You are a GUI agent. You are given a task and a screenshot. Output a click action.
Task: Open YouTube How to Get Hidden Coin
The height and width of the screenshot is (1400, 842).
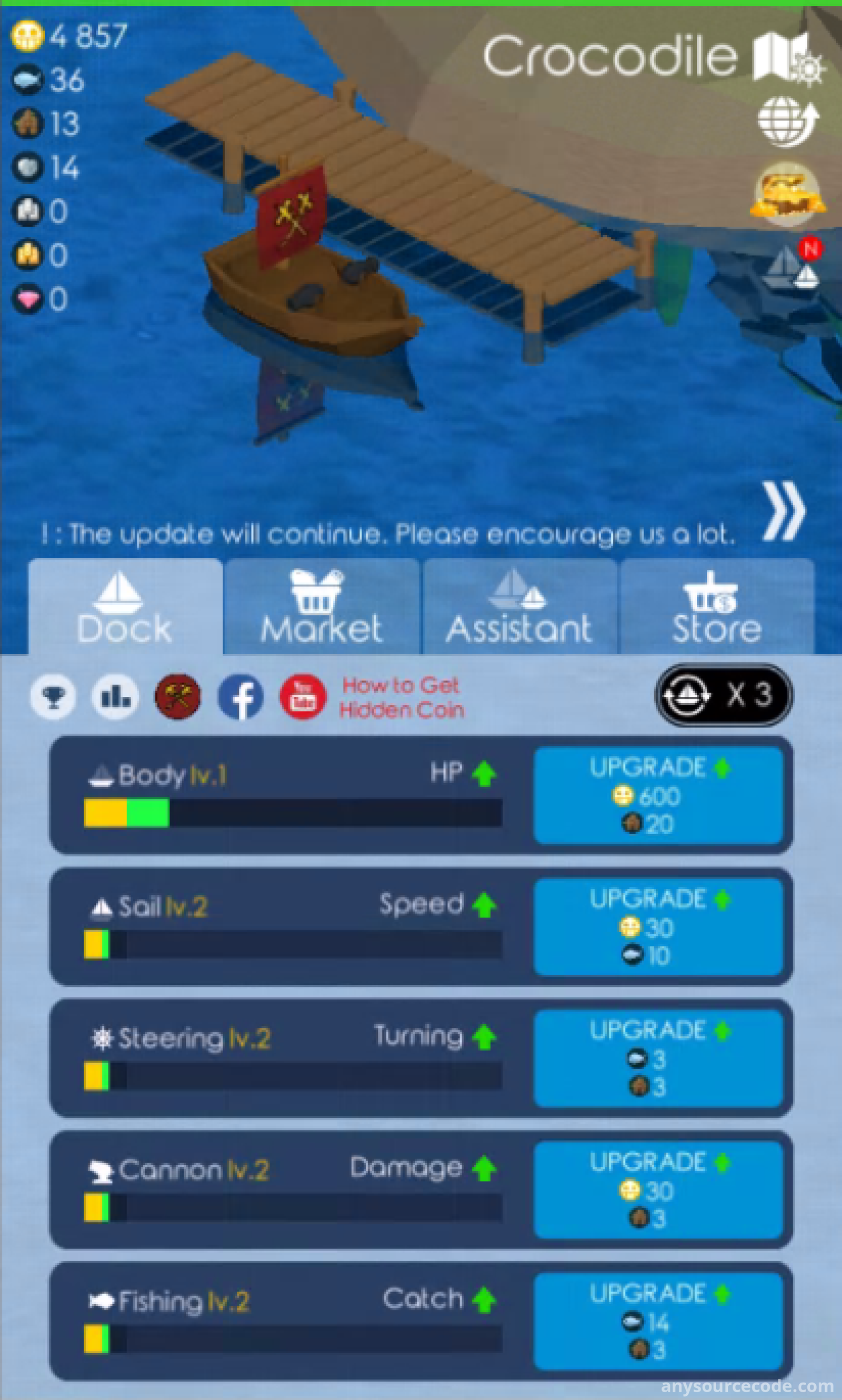pyautogui.click(x=372, y=697)
